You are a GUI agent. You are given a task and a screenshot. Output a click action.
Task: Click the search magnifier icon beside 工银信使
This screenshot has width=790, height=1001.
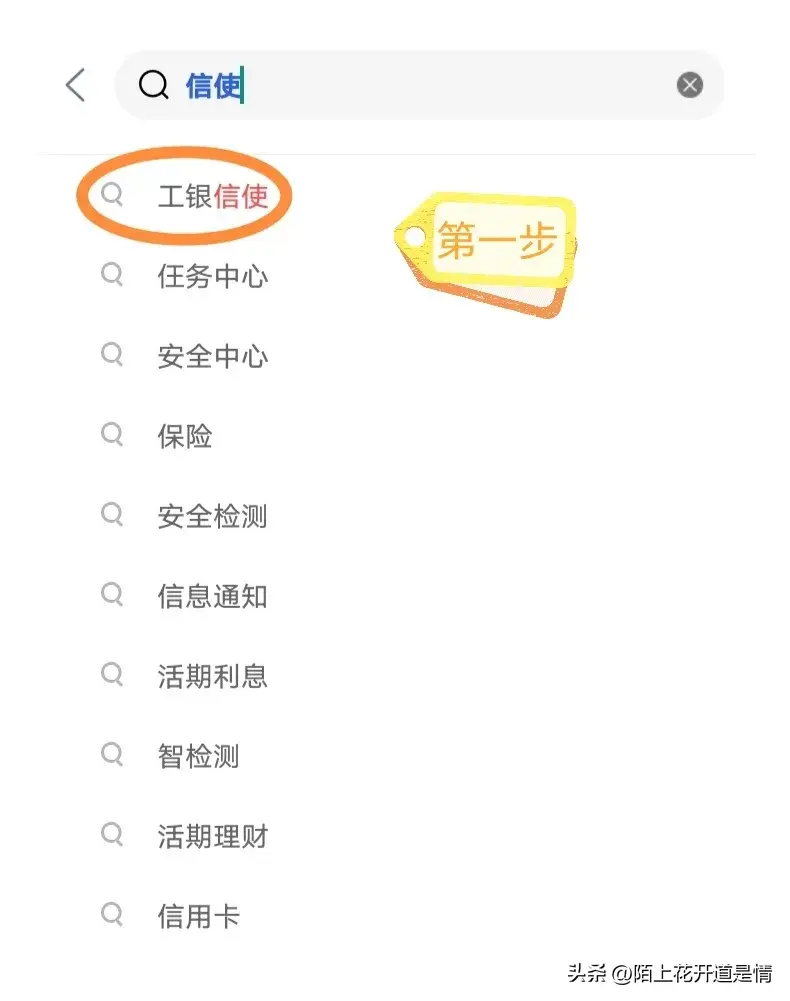111,196
